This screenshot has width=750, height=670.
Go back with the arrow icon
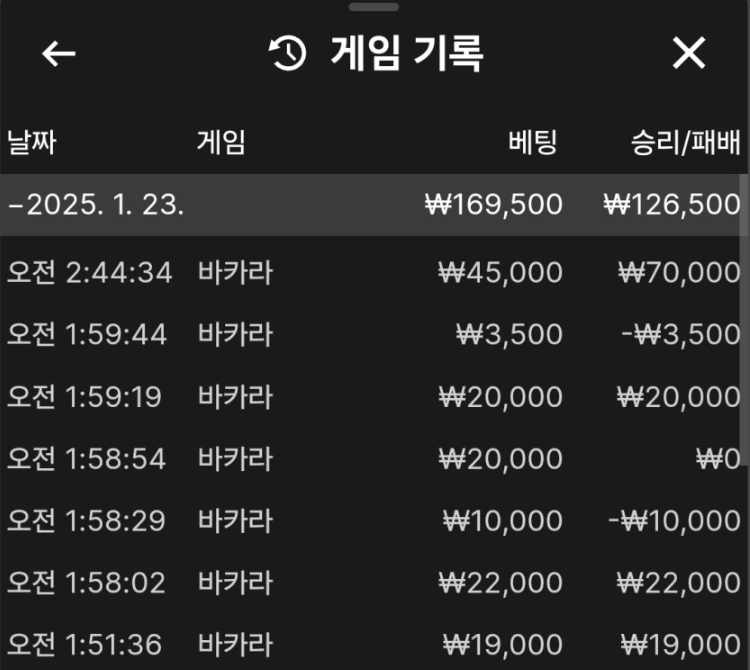point(59,53)
